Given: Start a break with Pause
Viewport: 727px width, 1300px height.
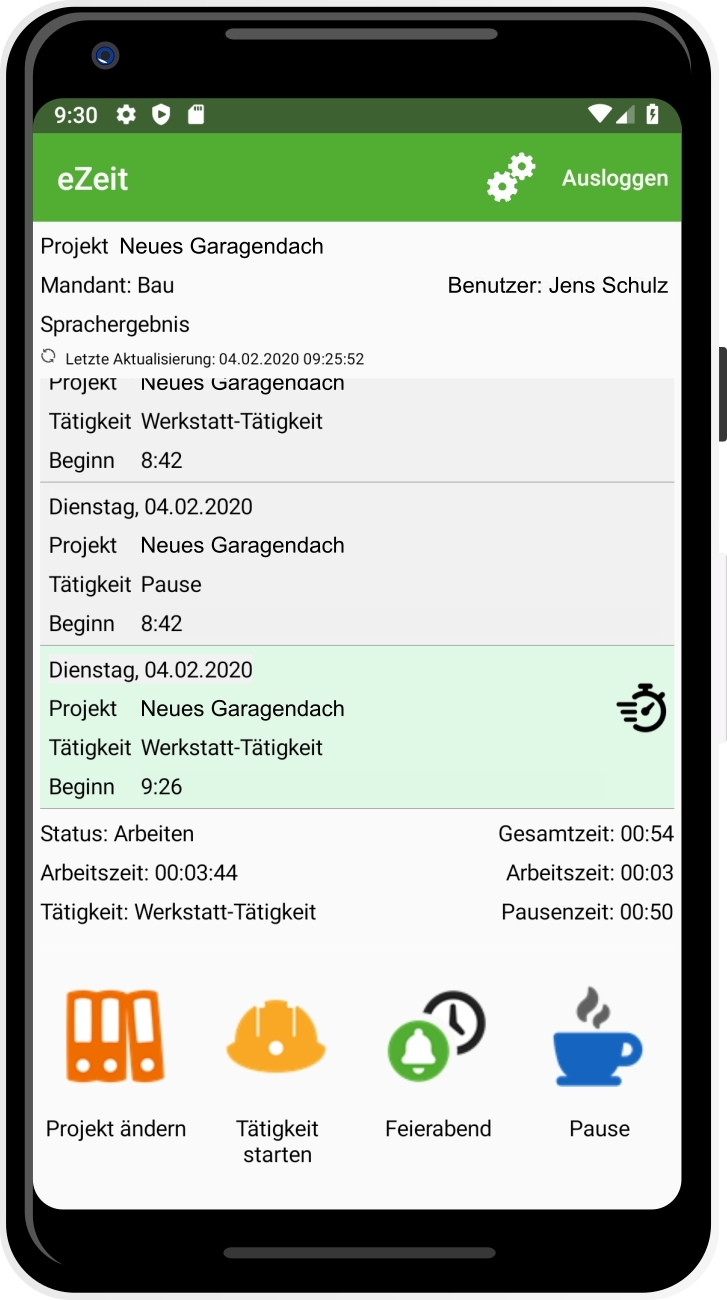Looking at the screenshot, I should 599,1060.
